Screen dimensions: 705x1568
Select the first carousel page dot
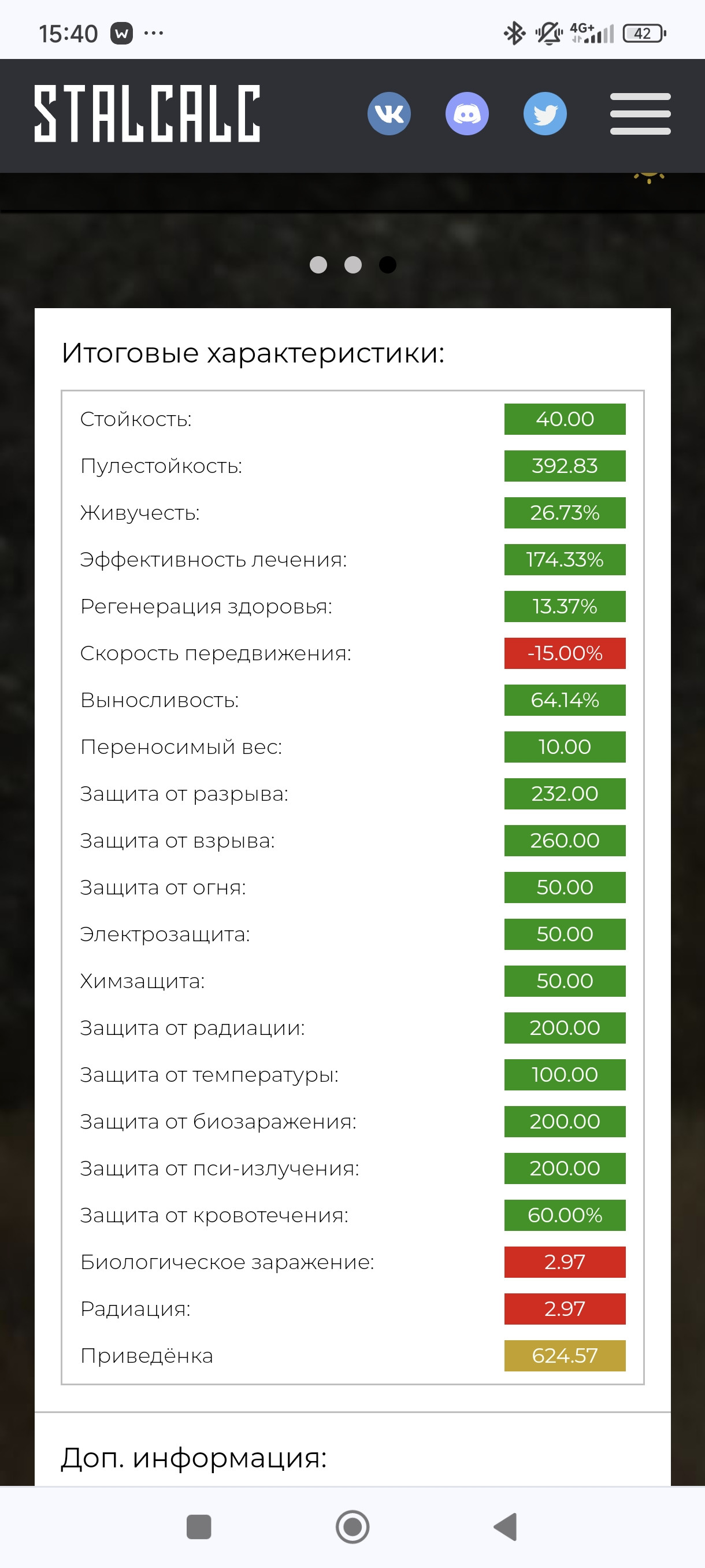tap(318, 265)
